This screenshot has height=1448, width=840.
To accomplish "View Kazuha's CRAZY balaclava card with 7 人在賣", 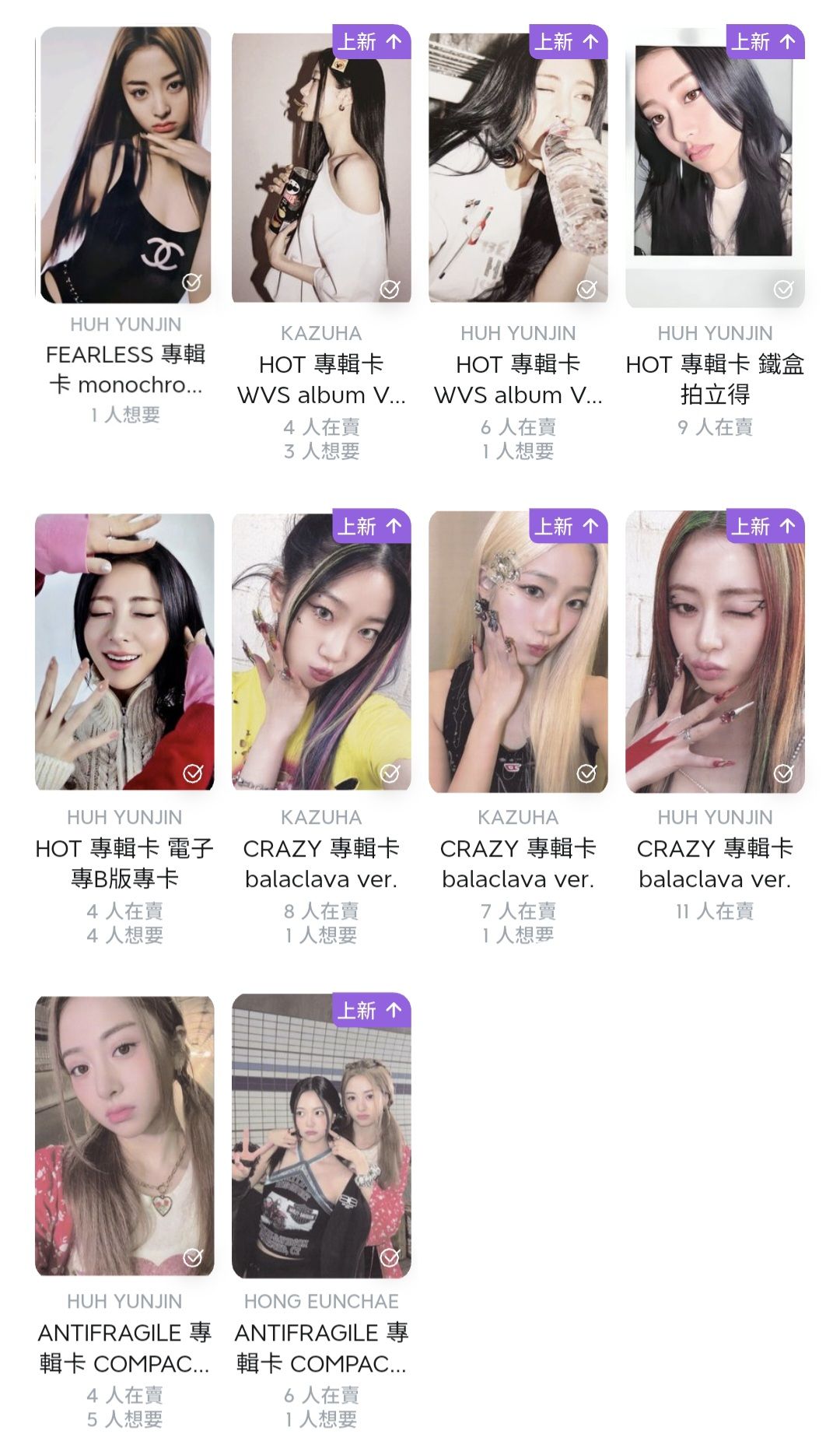I will pyautogui.click(x=518, y=651).
